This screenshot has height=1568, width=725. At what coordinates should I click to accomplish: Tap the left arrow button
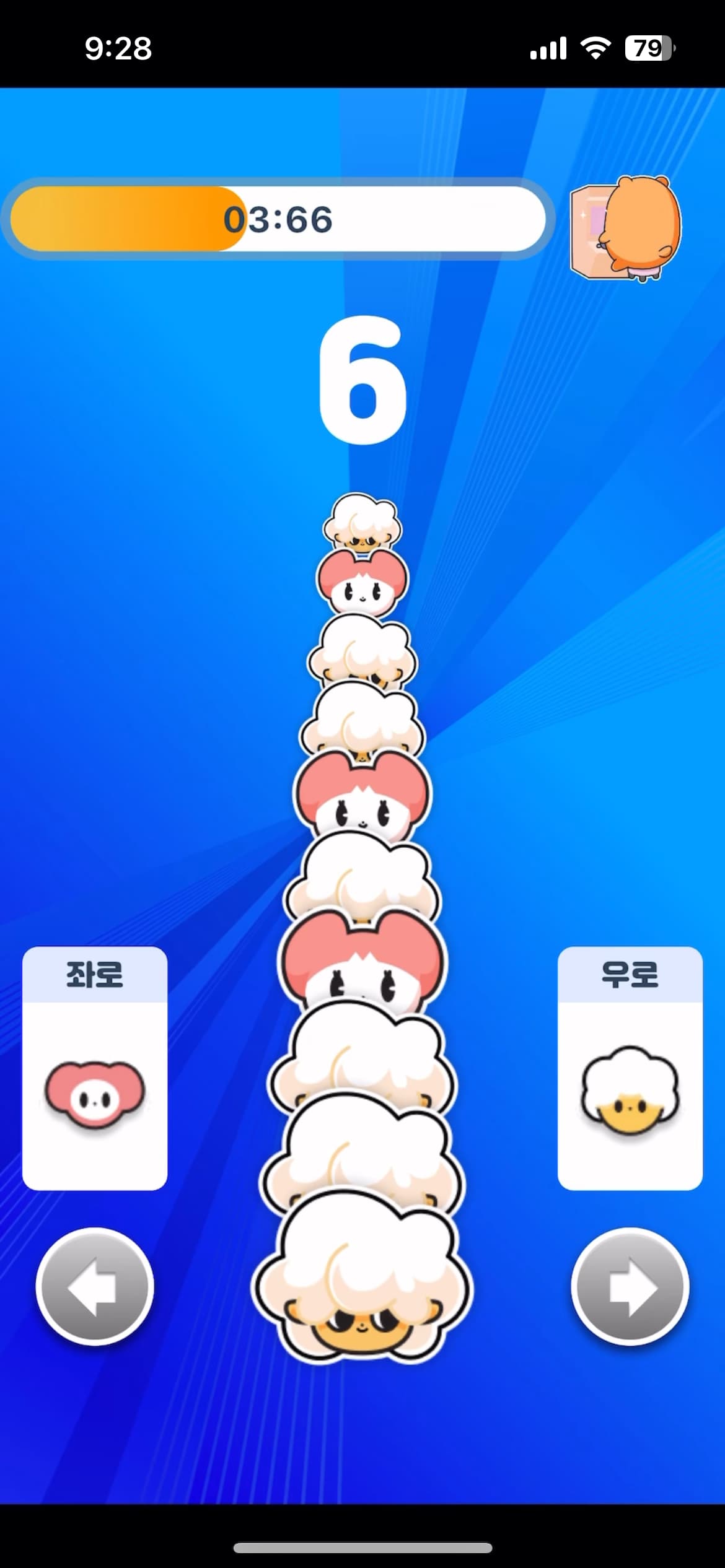95,1287
